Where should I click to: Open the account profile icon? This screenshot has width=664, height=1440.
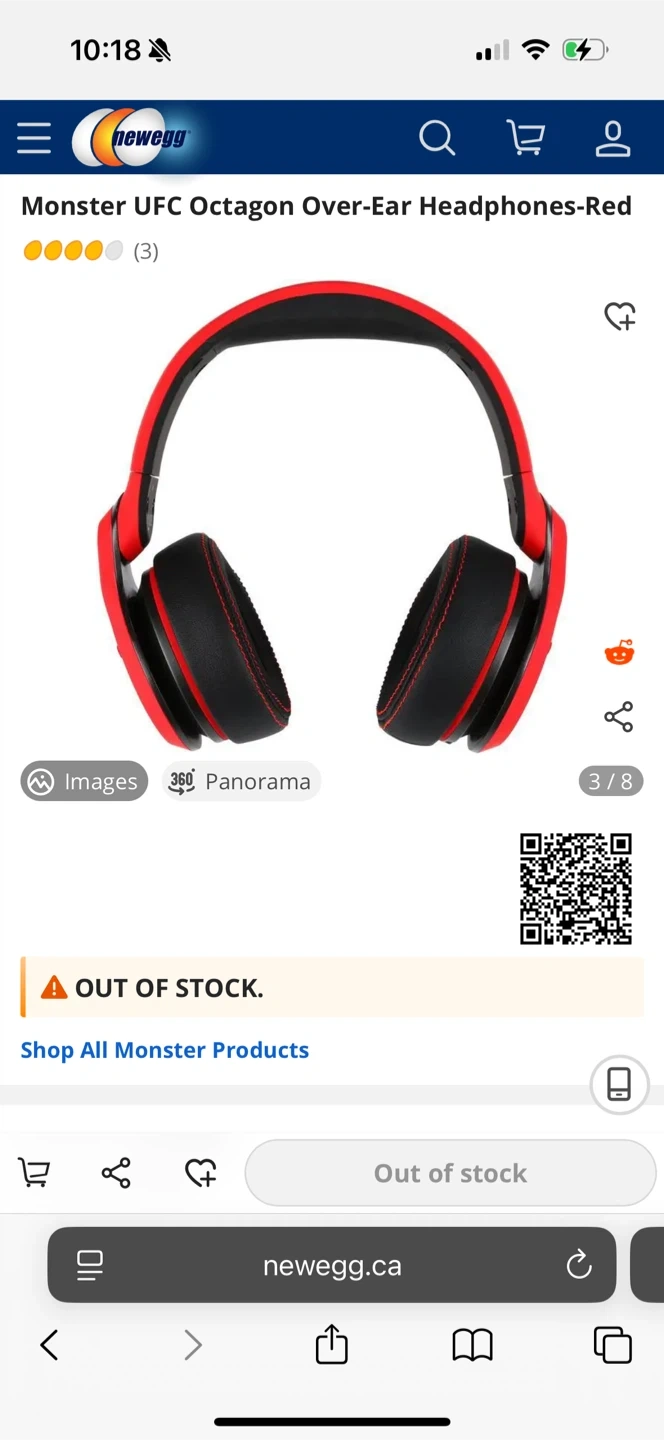pyautogui.click(x=612, y=138)
